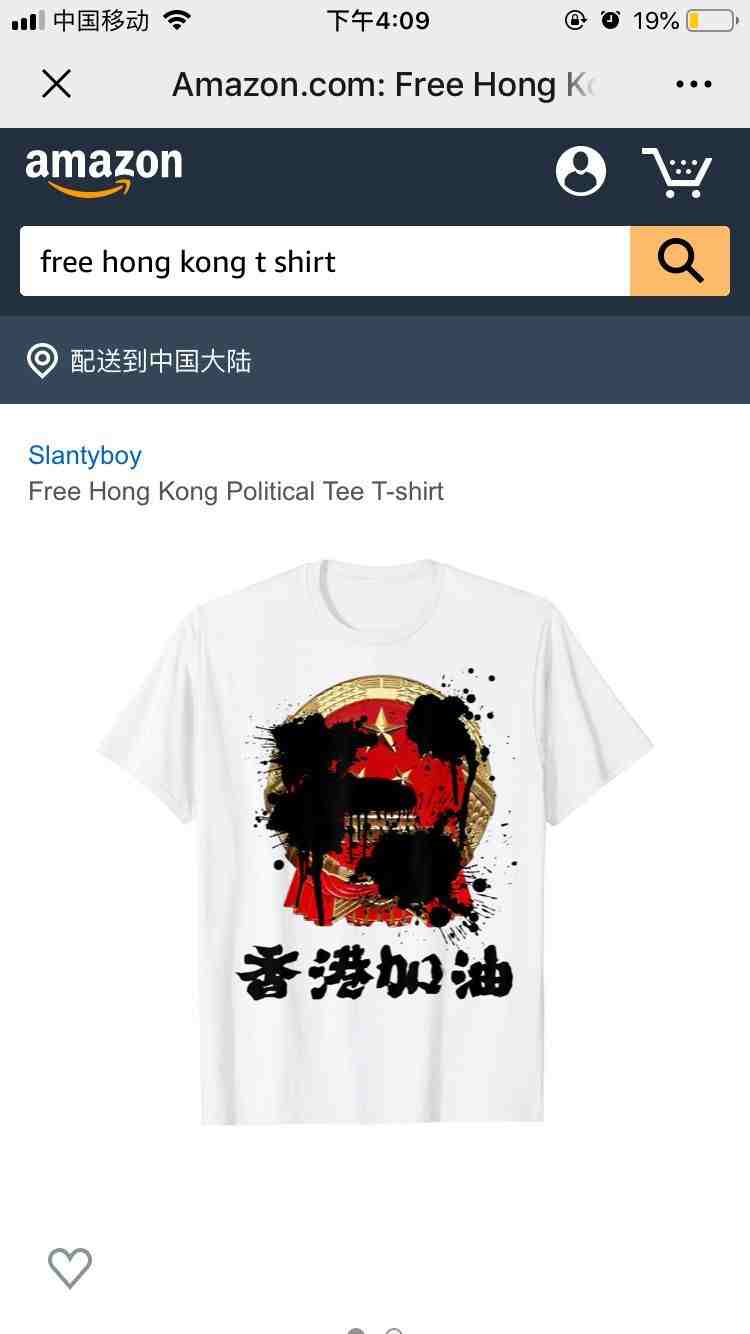Open the three-dot overflow menu
This screenshot has height=1334, width=750.
693,84
